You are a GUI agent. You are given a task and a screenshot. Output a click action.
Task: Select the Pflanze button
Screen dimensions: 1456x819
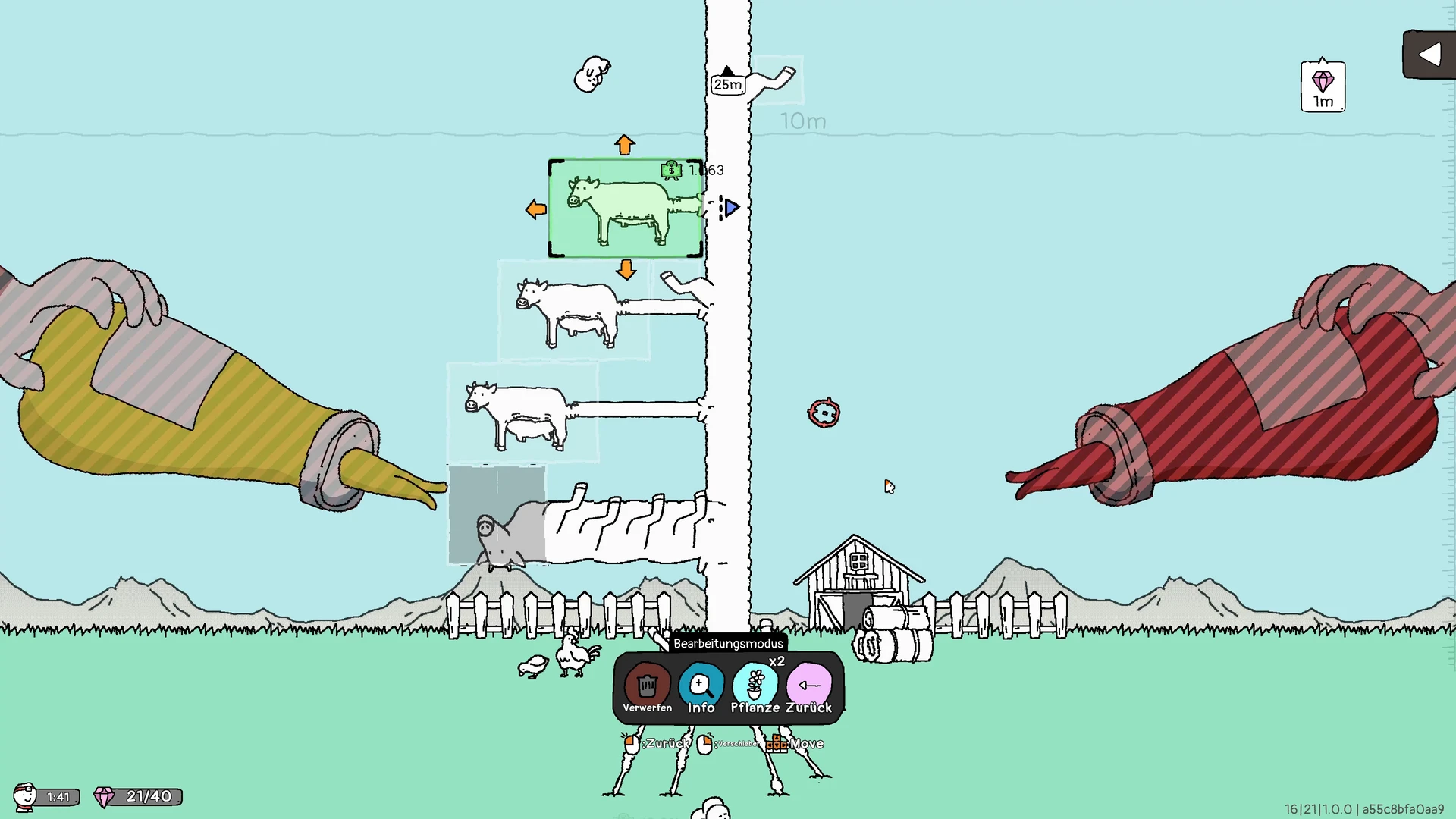pos(755,686)
